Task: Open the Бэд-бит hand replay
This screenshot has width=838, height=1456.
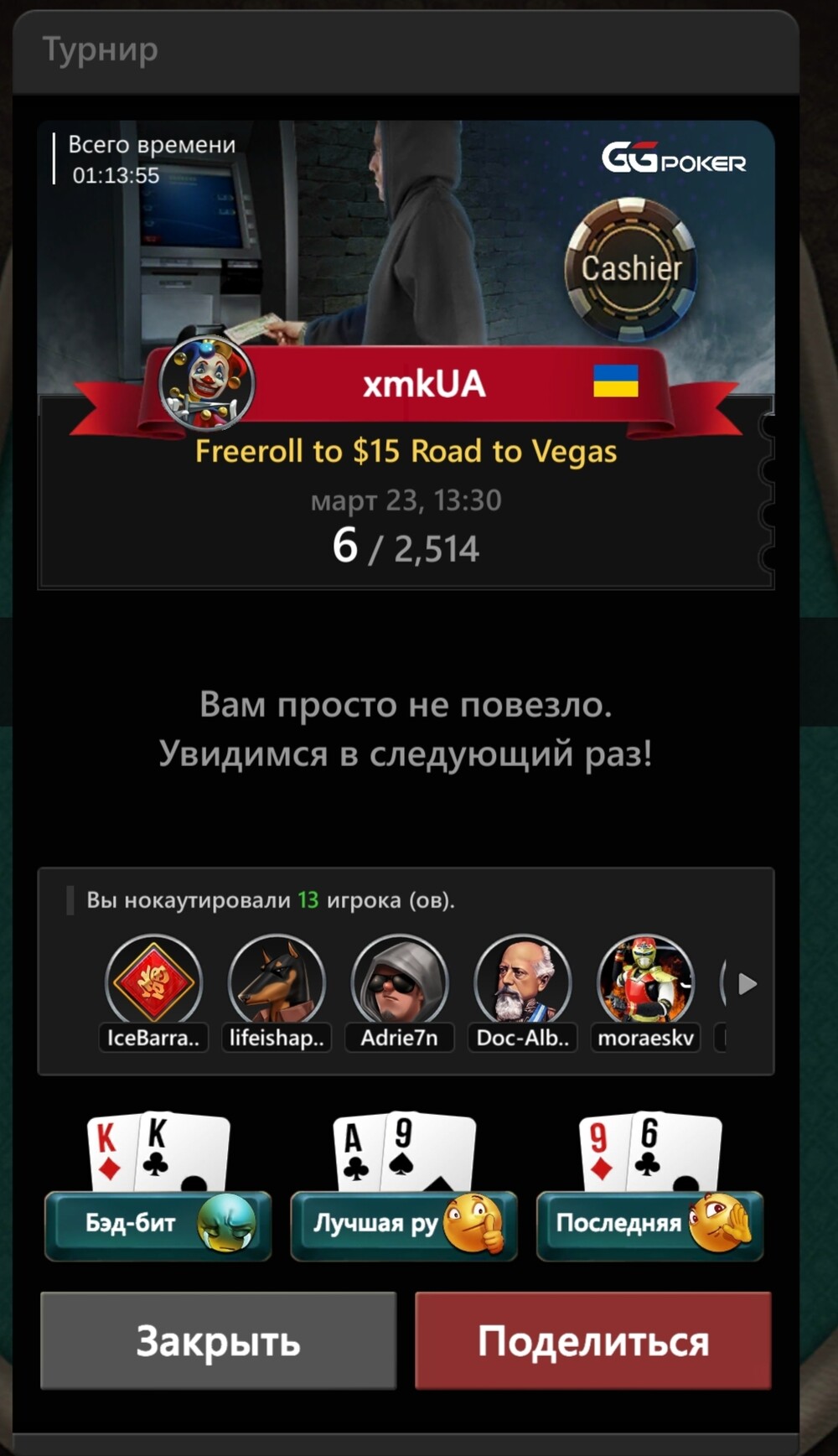Action: pyautogui.click(x=158, y=1224)
